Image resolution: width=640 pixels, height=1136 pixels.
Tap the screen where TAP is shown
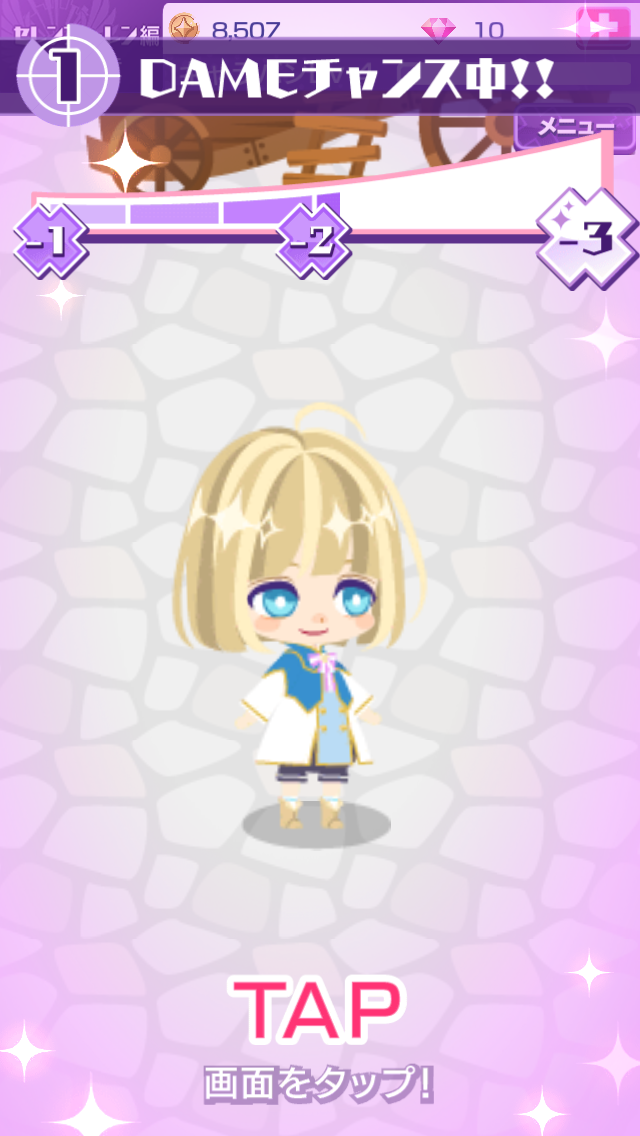coord(320,1010)
